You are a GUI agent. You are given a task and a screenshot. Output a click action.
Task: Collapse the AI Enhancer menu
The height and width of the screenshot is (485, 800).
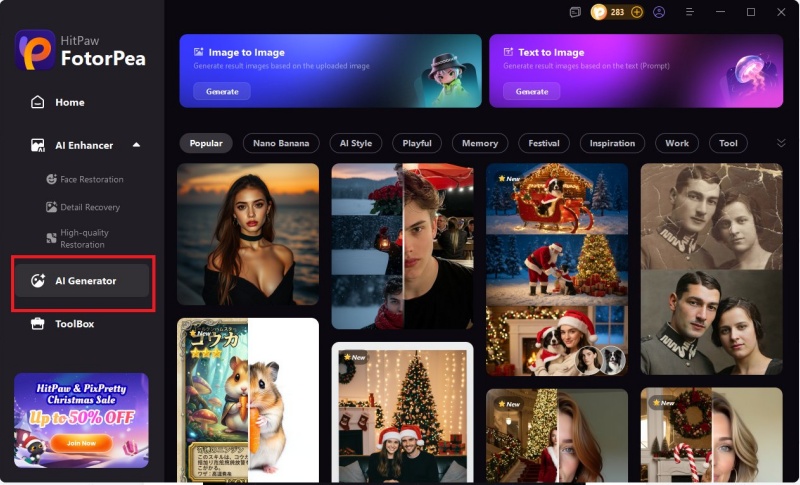[x=136, y=145]
